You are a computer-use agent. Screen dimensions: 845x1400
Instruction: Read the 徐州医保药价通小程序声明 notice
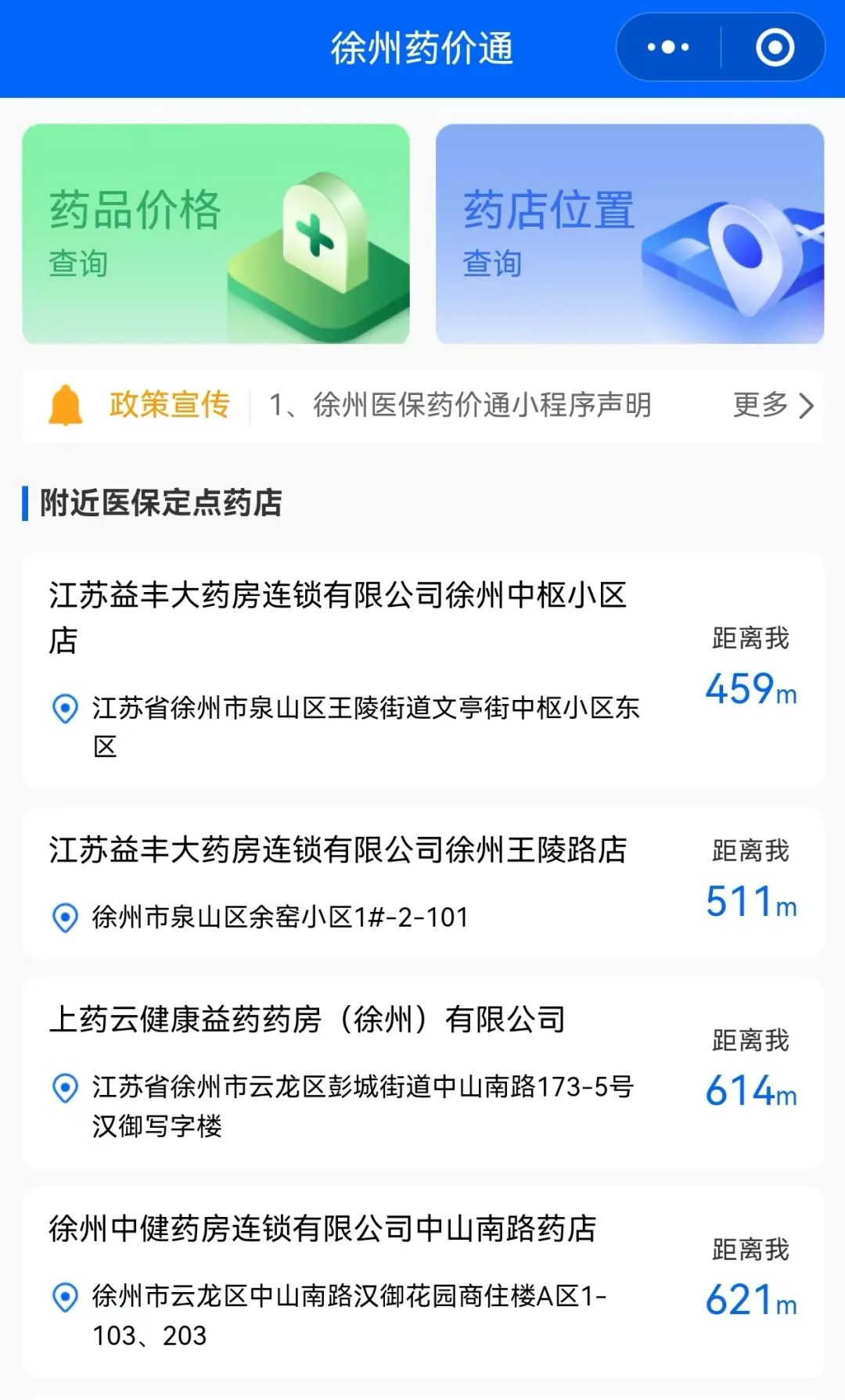[460, 405]
